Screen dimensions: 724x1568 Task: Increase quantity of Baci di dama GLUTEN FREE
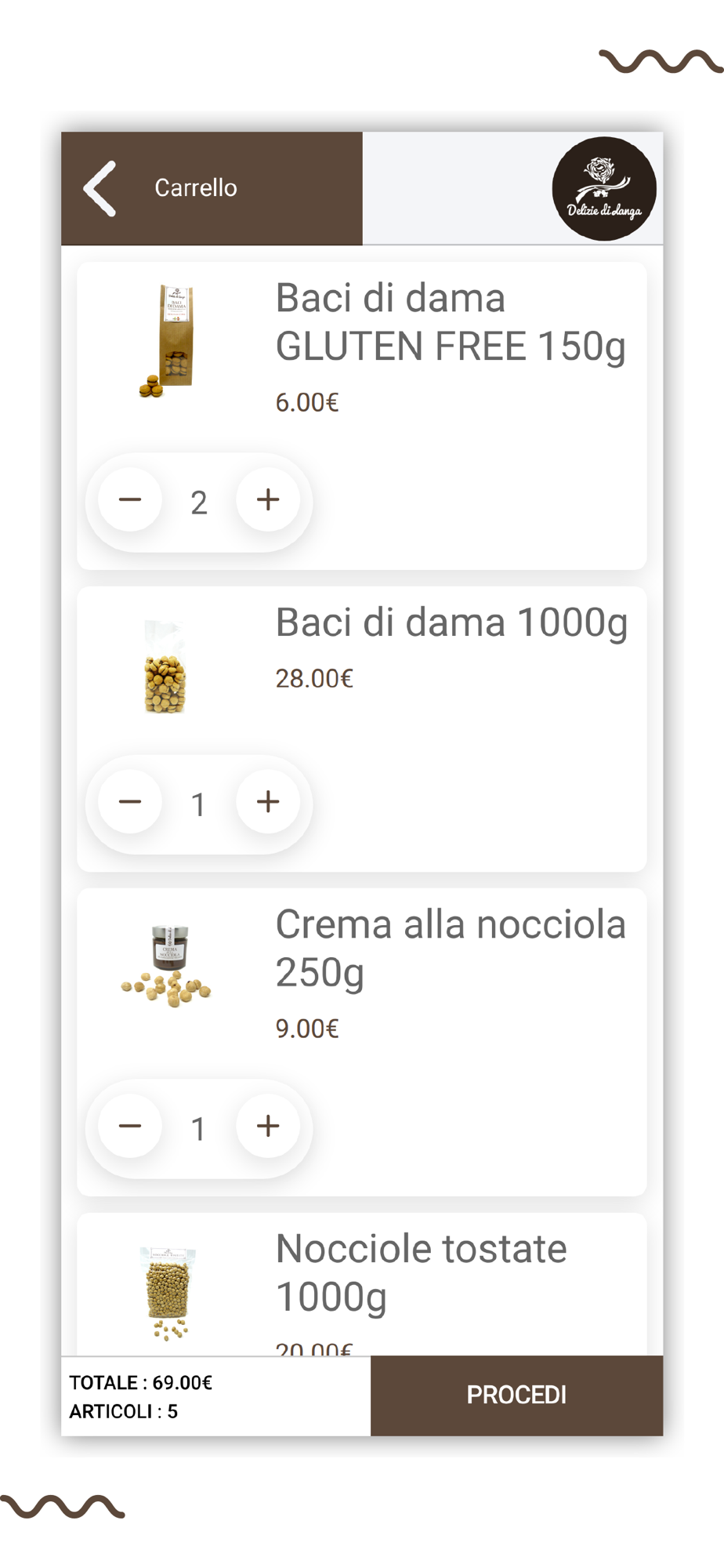[x=268, y=499]
